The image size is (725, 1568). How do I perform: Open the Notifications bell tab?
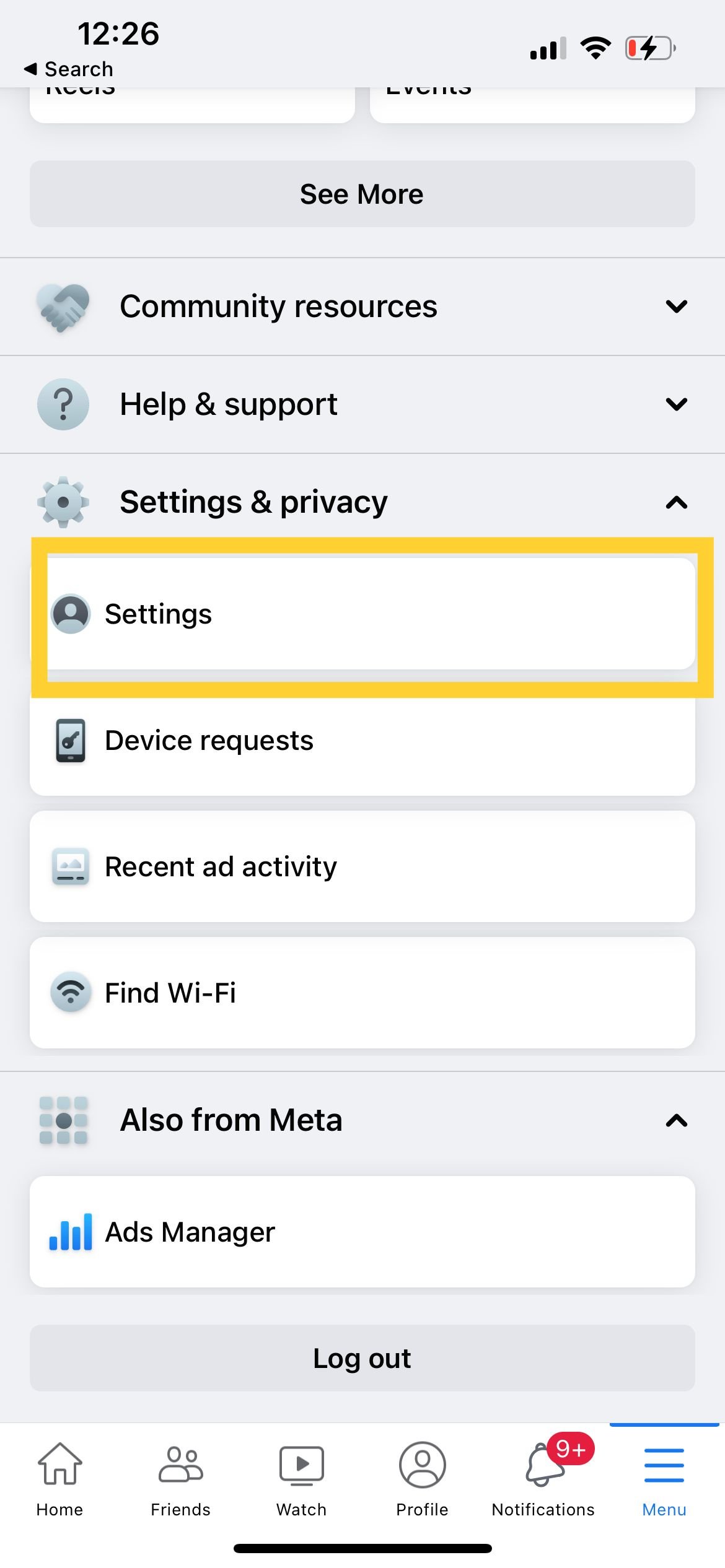(543, 1478)
